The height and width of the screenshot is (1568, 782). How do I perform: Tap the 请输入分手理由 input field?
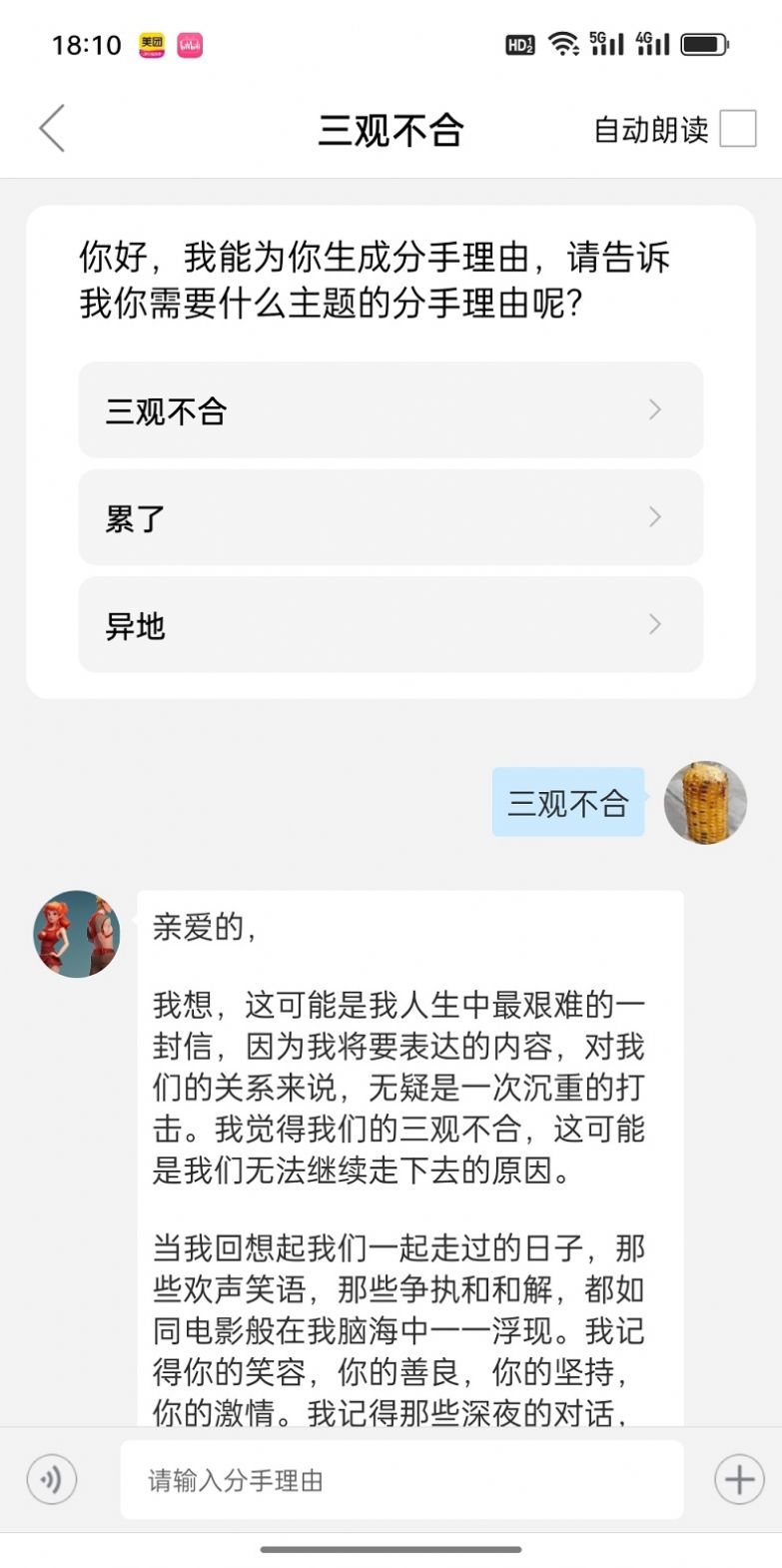(x=399, y=1480)
